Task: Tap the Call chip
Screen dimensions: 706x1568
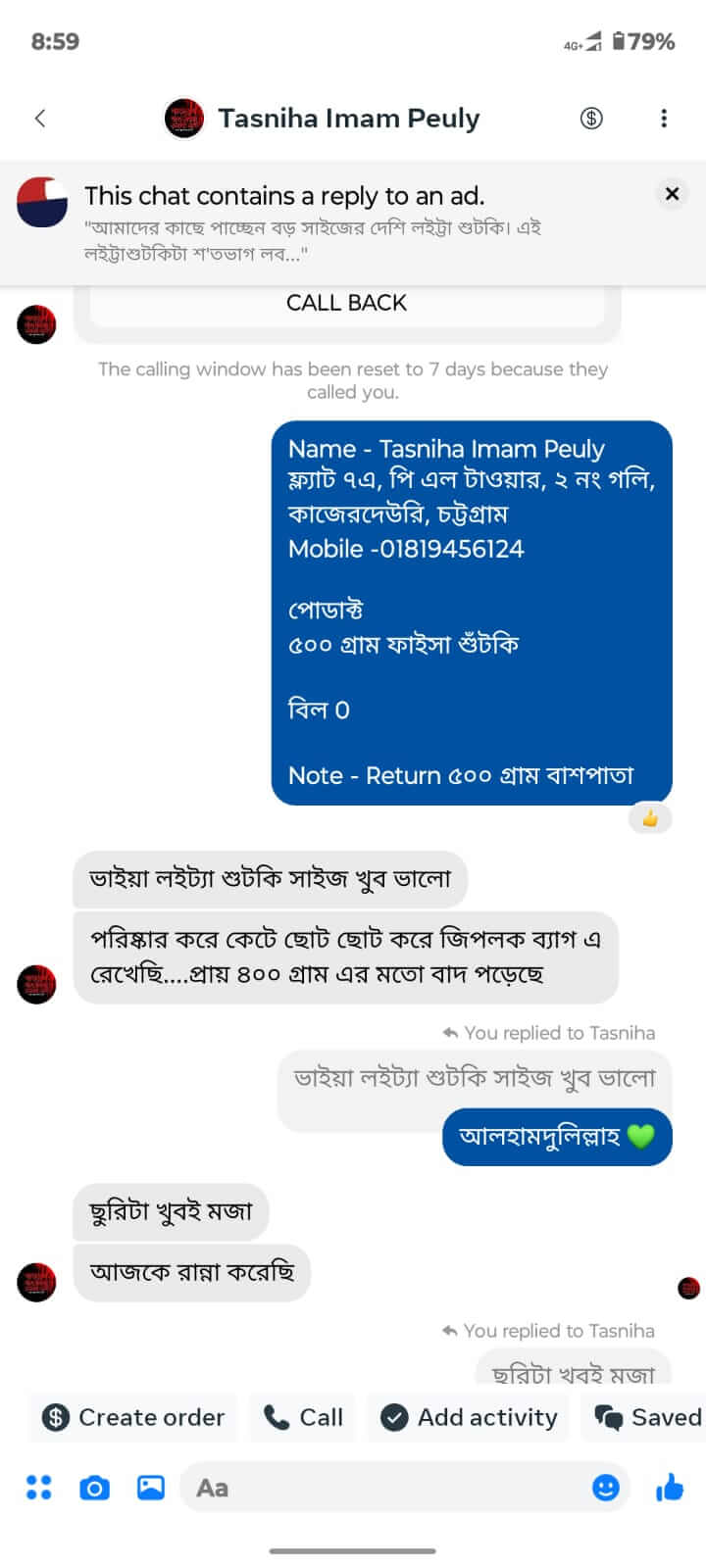Action: [304, 1417]
